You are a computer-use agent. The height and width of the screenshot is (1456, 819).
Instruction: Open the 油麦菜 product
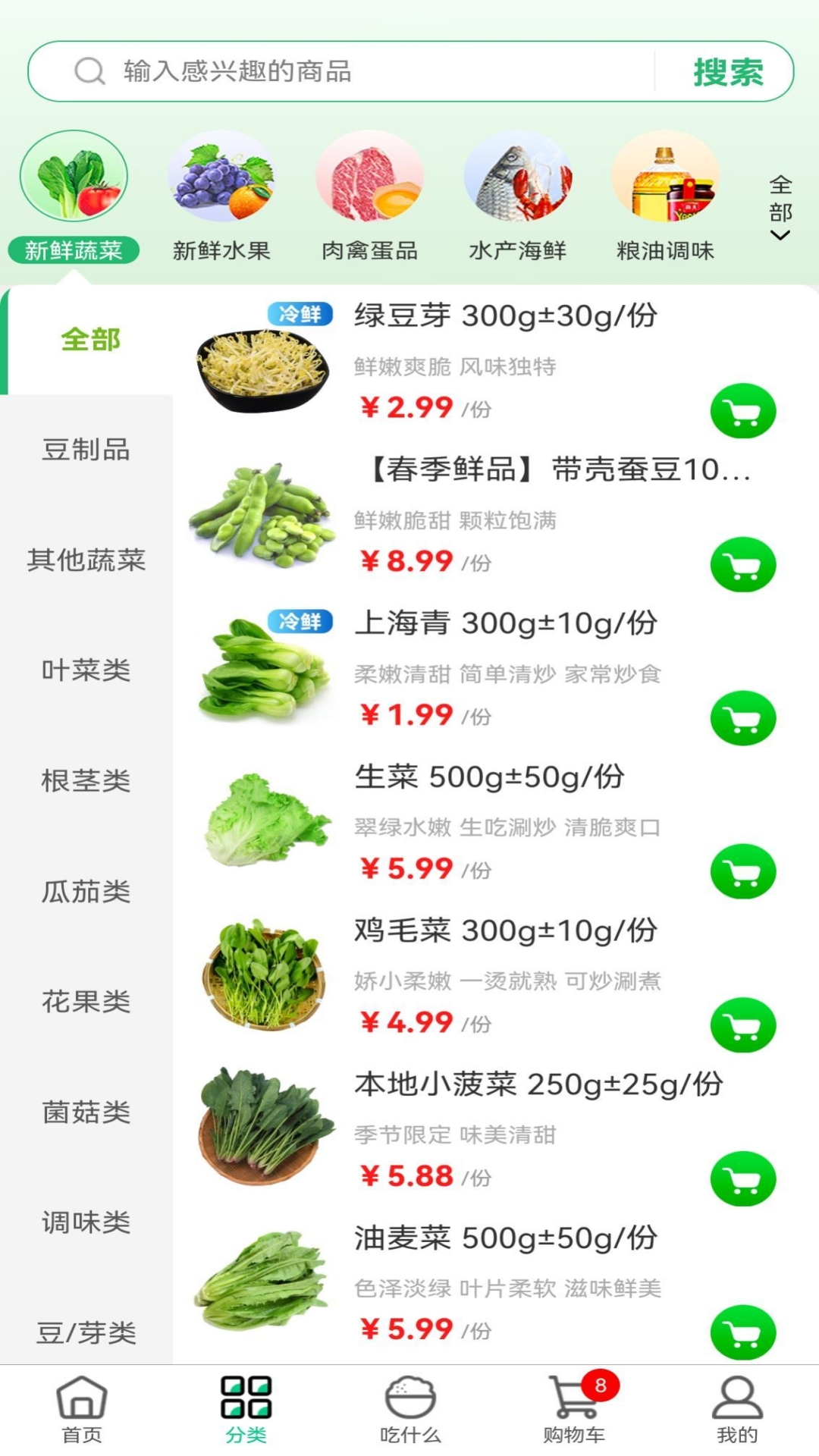click(505, 1238)
